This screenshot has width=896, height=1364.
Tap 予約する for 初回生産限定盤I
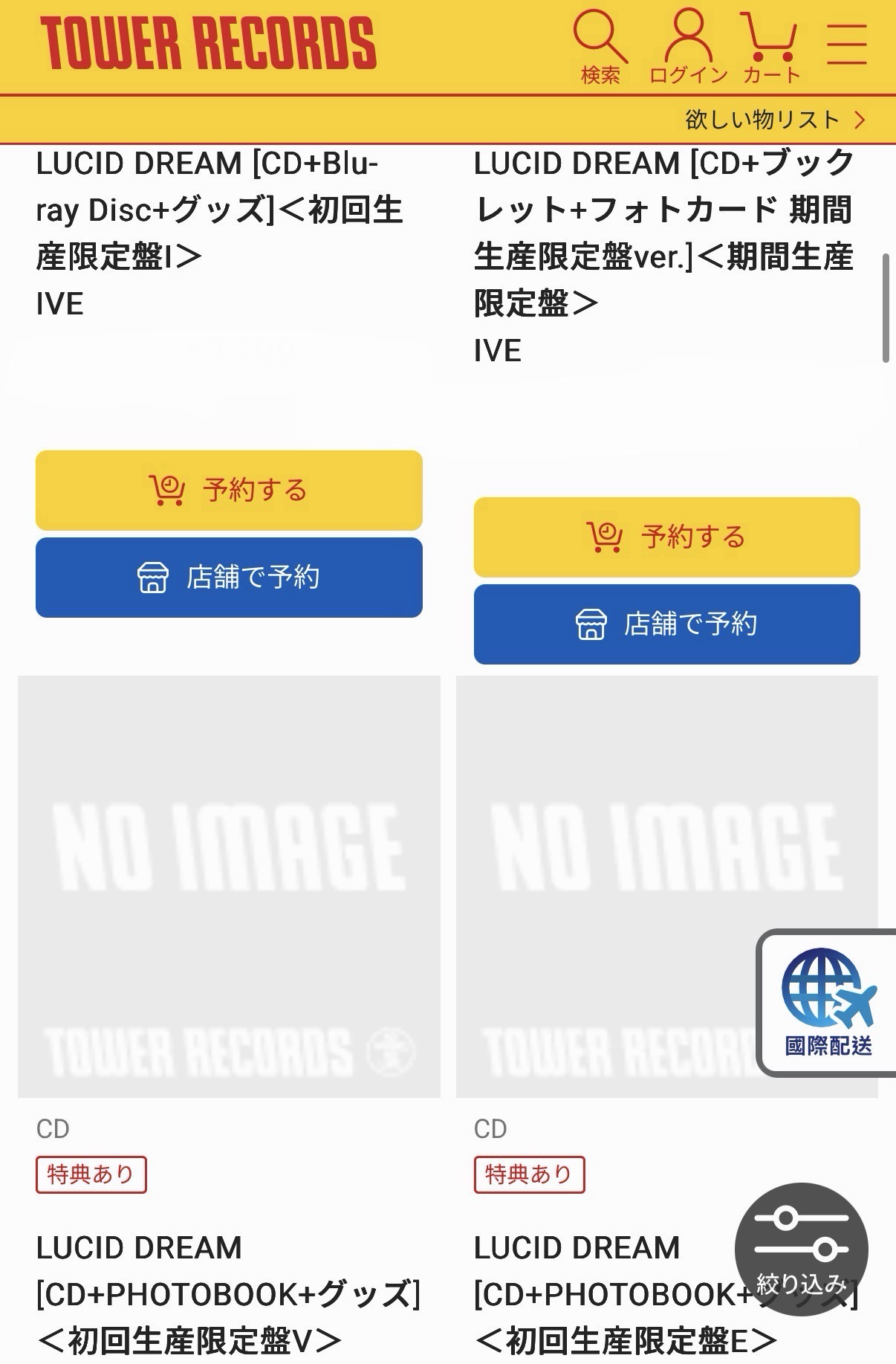(229, 490)
